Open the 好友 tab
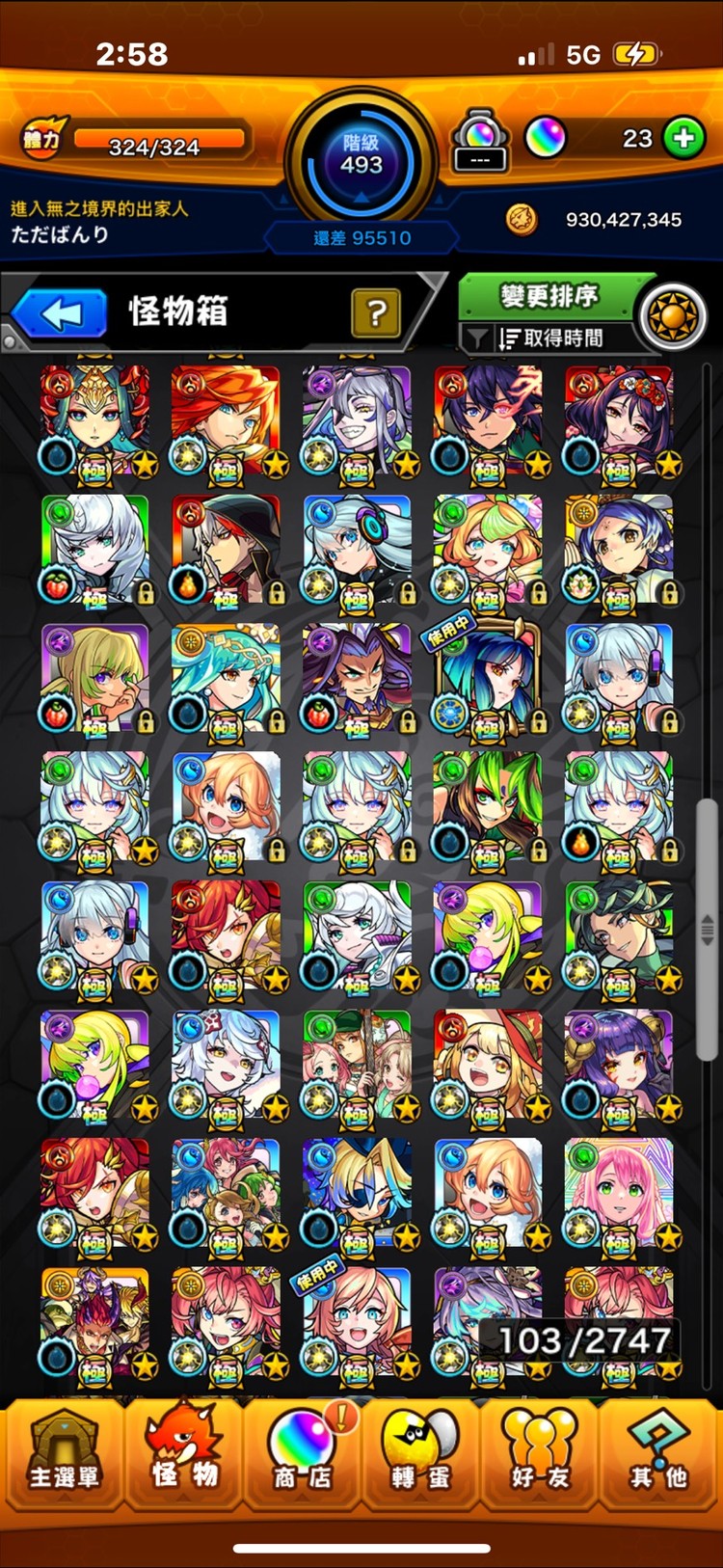The height and width of the screenshot is (1568, 723). pyautogui.click(x=540, y=1452)
